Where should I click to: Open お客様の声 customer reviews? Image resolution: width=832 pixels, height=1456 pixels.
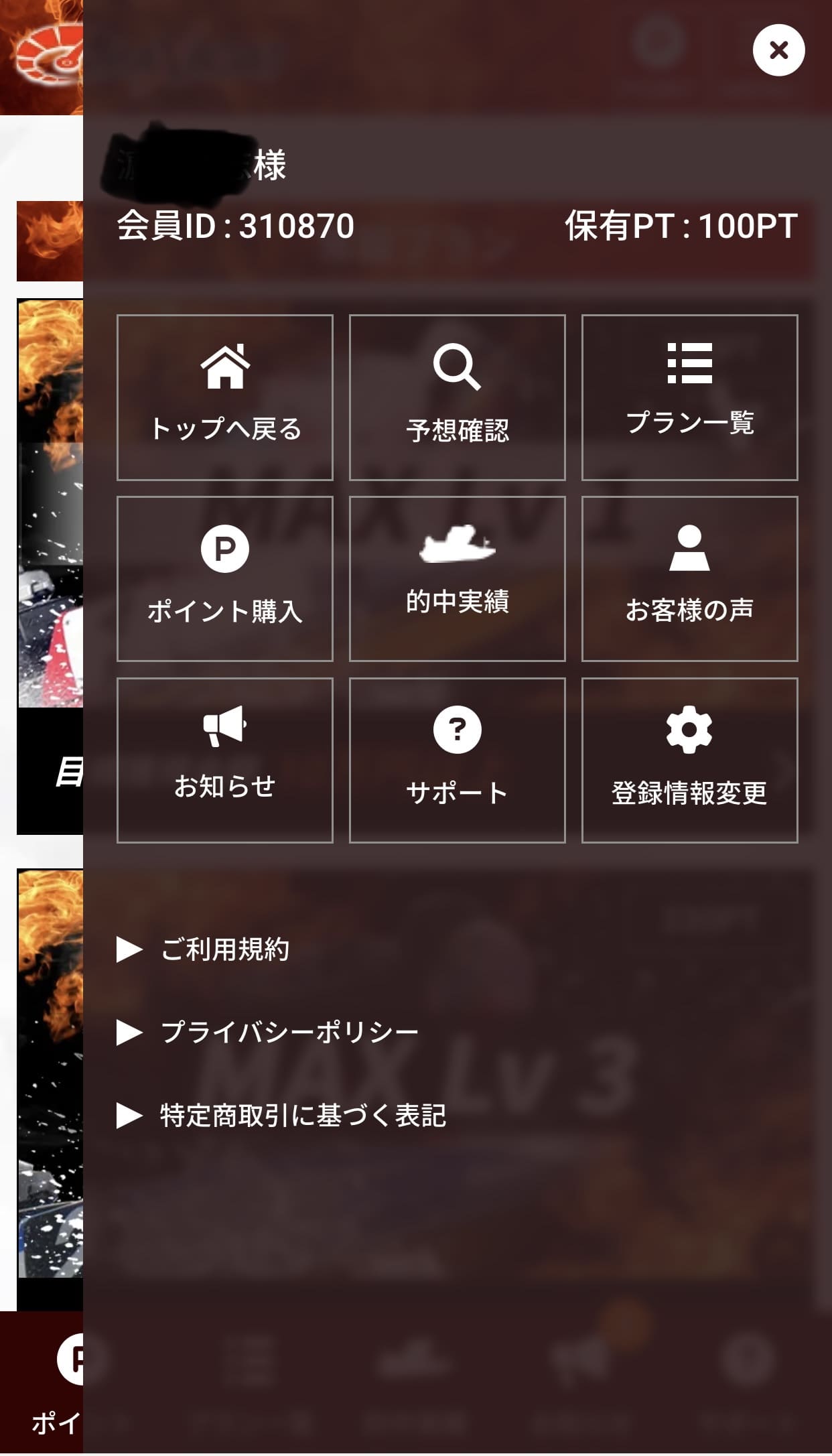tap(690, 579)
